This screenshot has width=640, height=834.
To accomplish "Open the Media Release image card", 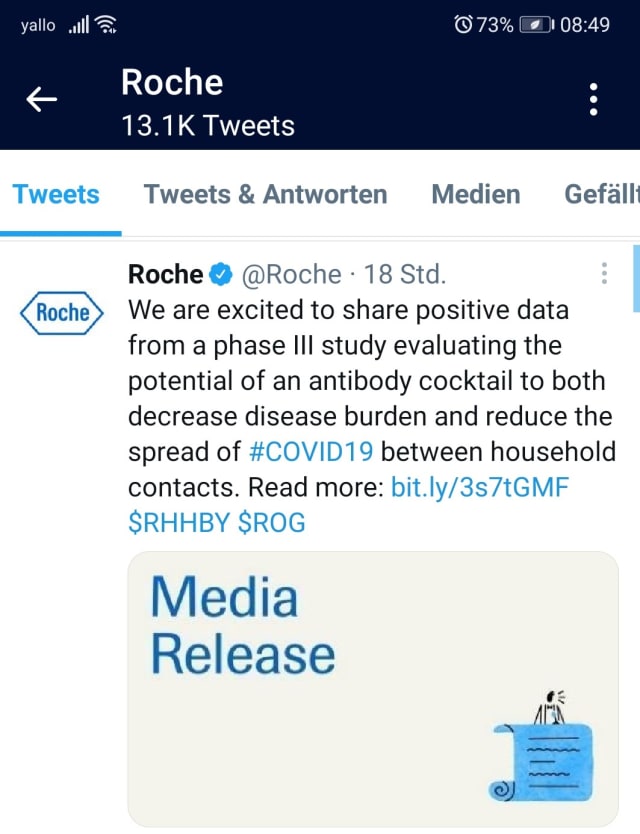I will 373,688.
